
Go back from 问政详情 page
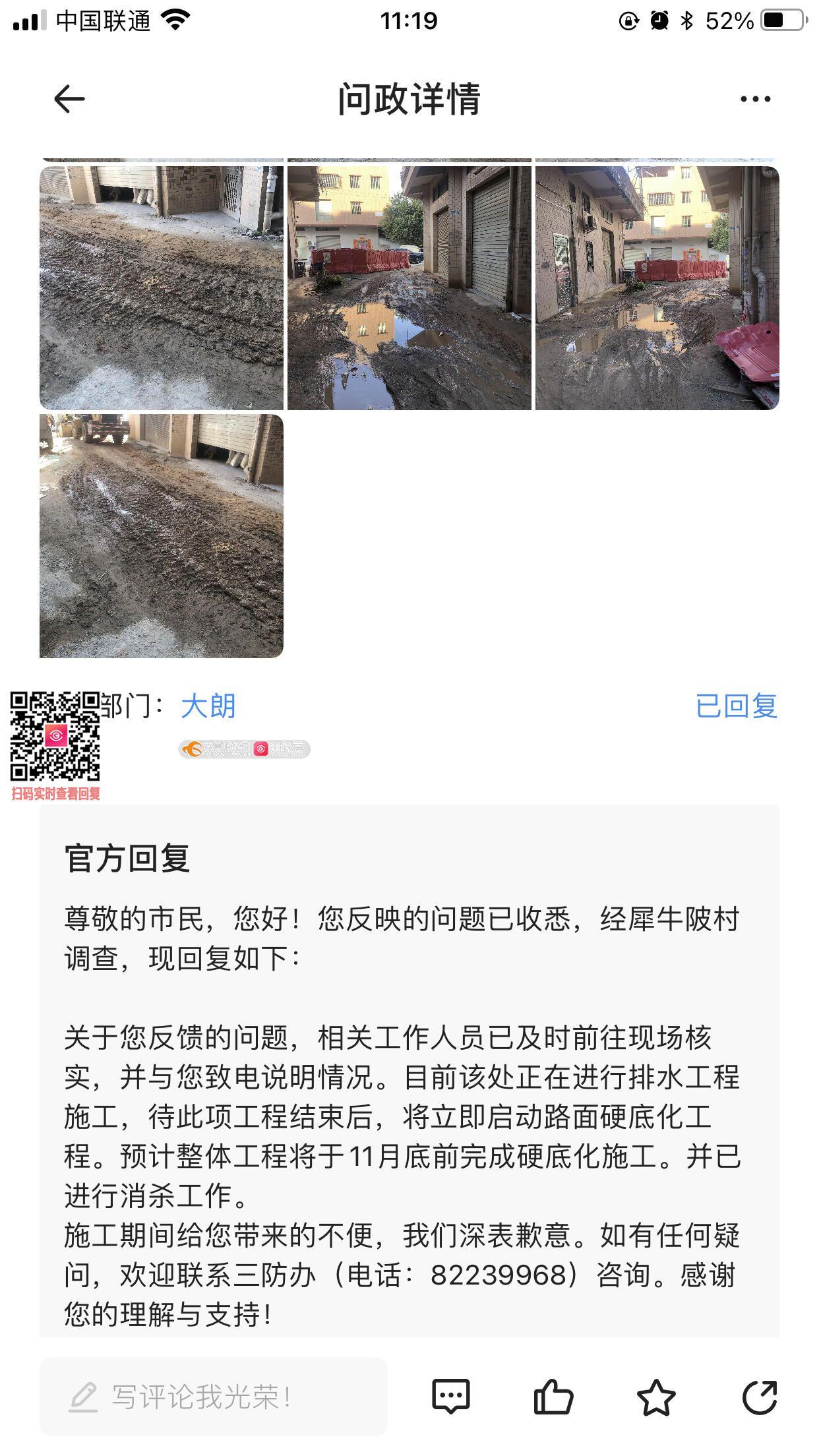(x=69, y=100)
